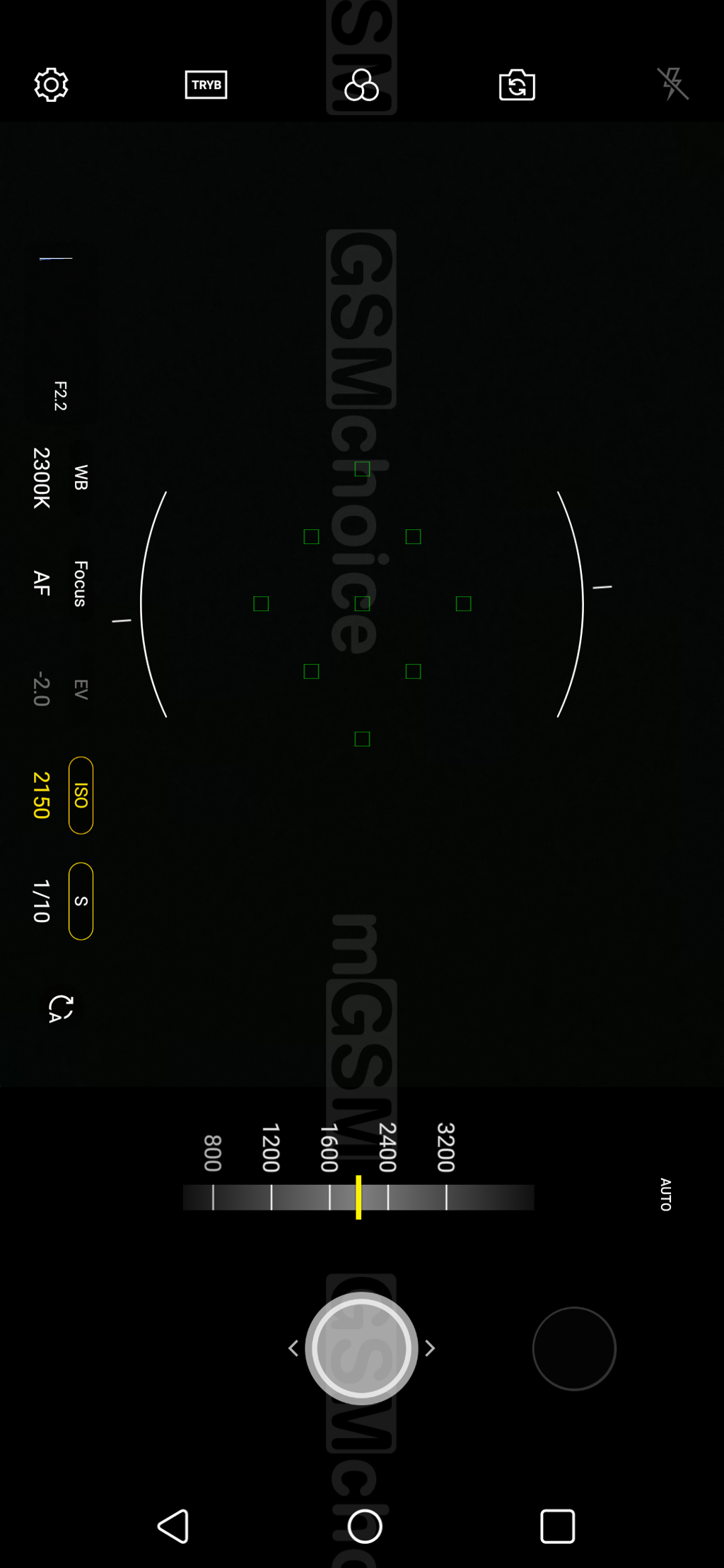Open the TRYB mode selector
The height and width of the screenshot is (1568, 724).
(206, 85)
